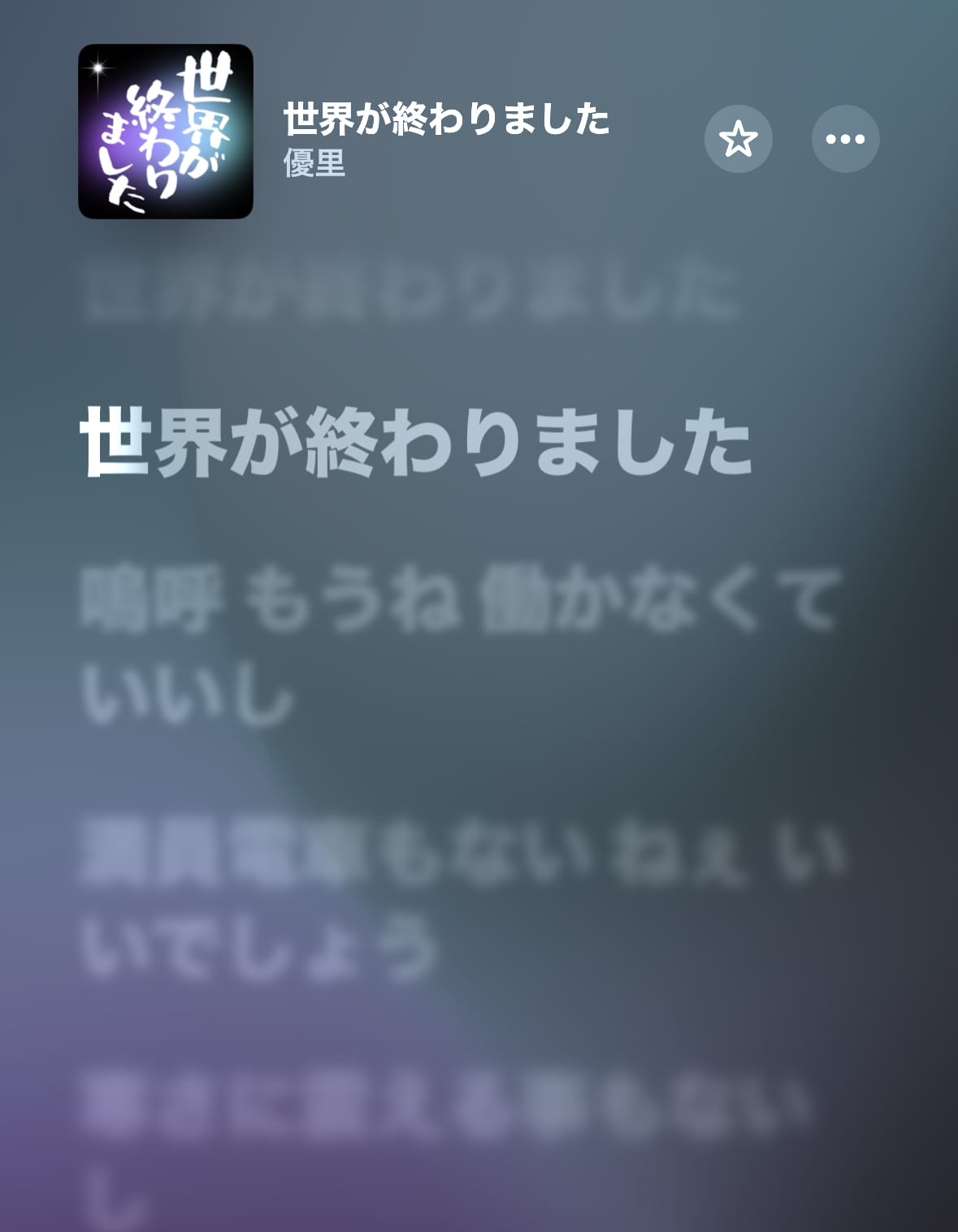Jump to lyric line 嗚呼 もうね 働かなくていいし

point(459,646)
